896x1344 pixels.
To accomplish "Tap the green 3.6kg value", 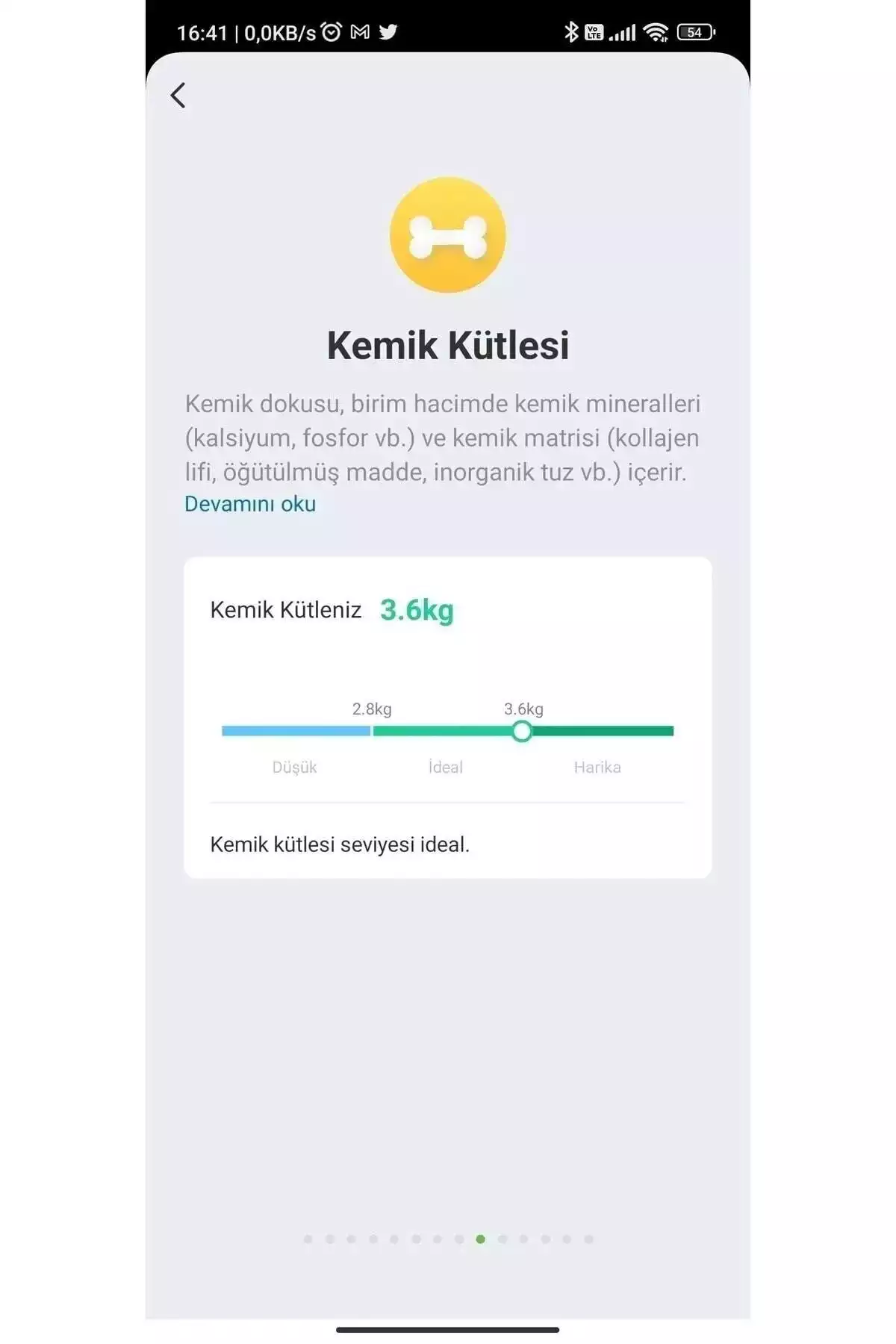I will tap(417, 610).
